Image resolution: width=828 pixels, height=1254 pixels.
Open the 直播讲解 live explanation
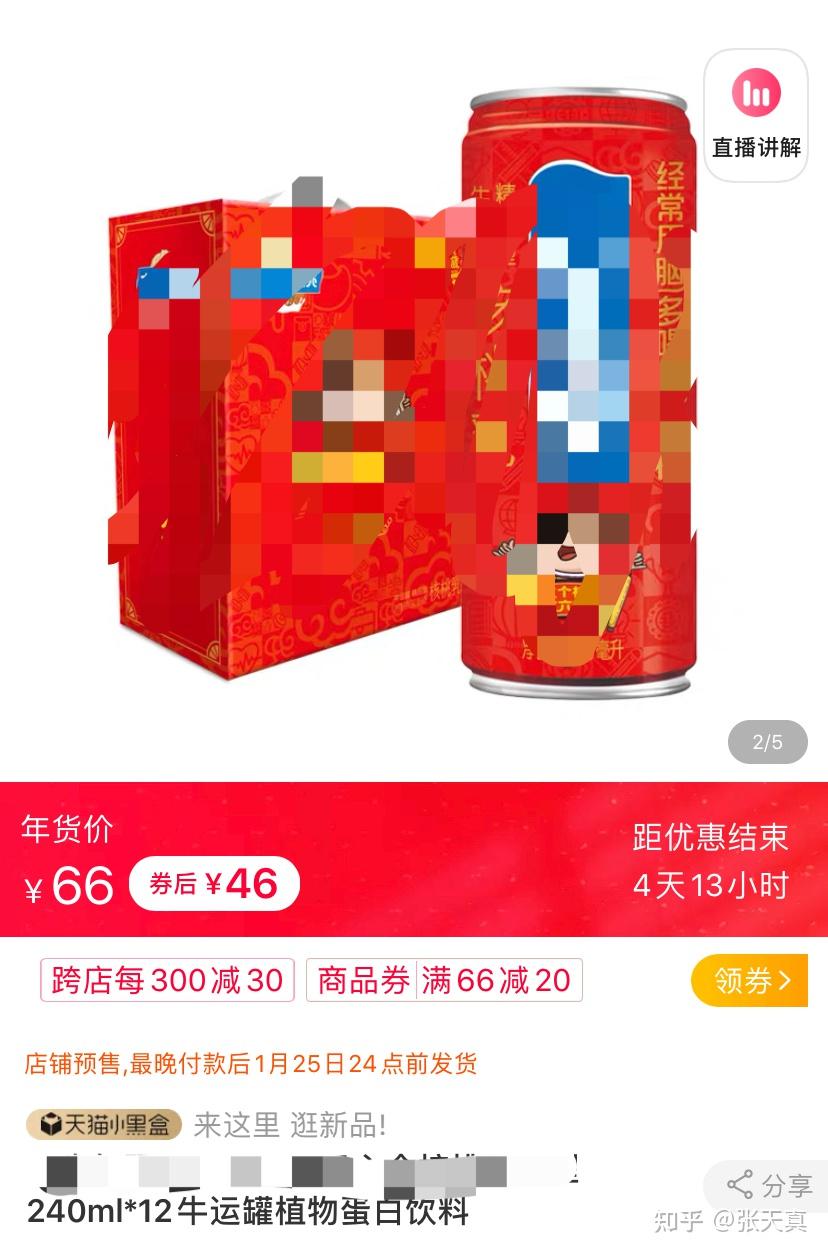click(756, 116)
